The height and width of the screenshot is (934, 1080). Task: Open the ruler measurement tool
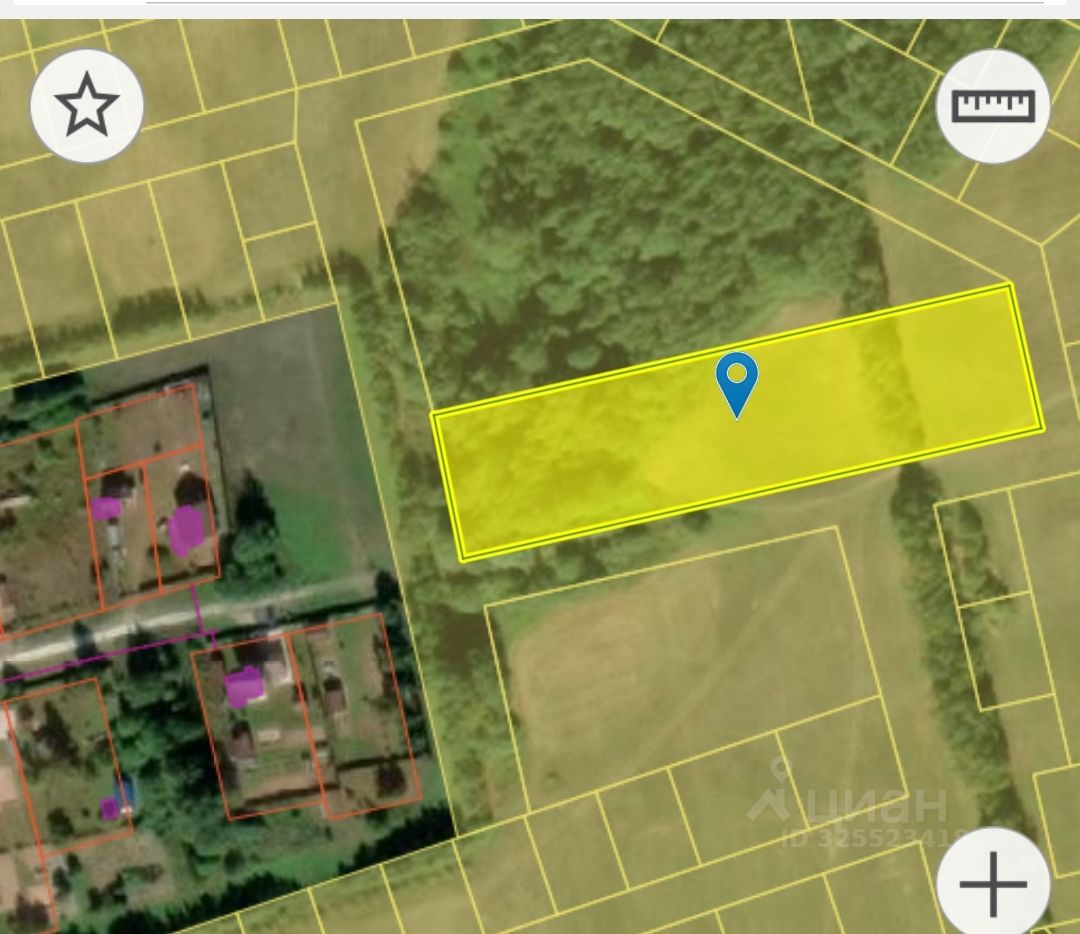pyautogui.click(x=992, y=105)
